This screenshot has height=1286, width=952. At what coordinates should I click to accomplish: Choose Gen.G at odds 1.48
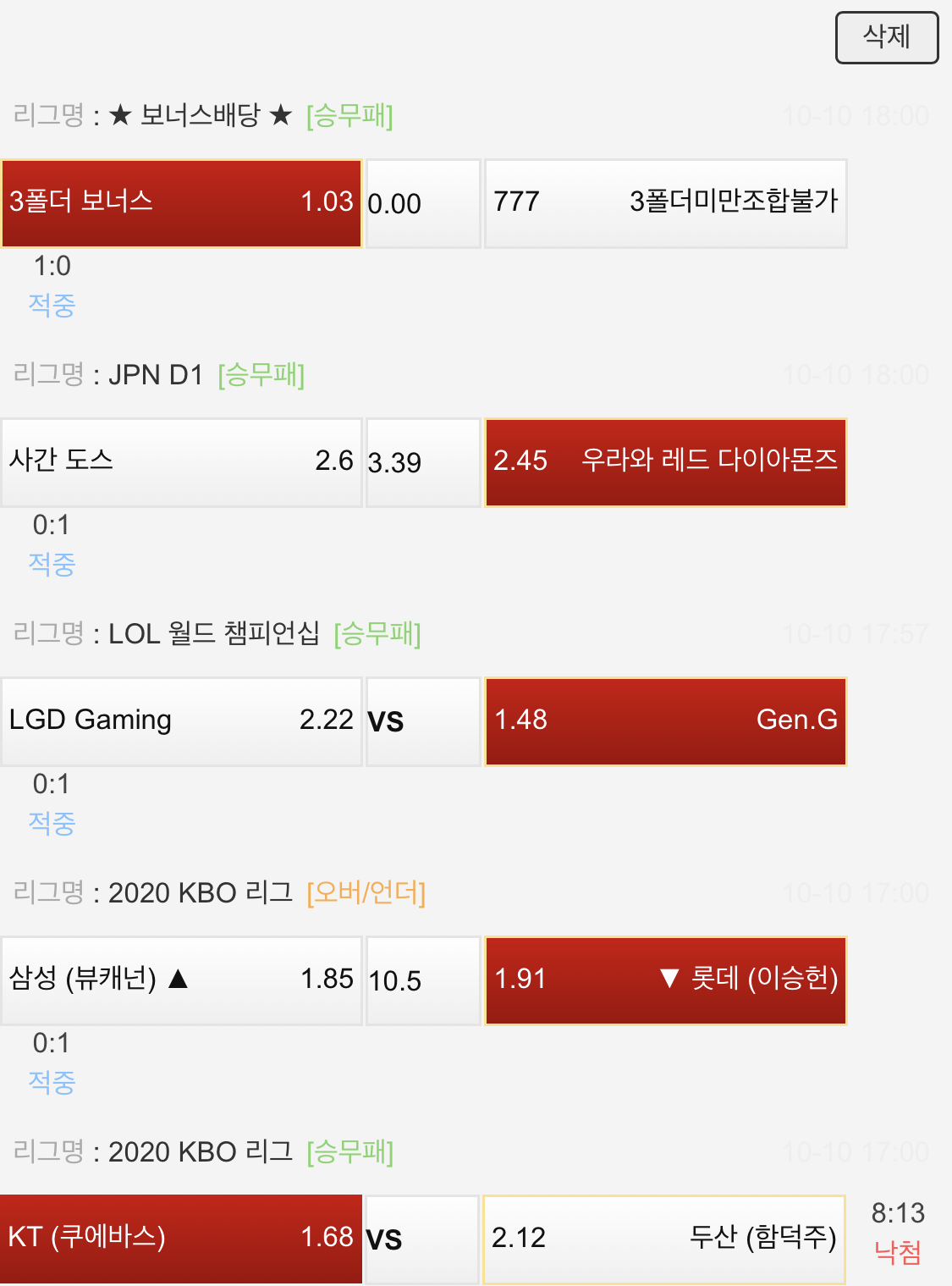665,721
